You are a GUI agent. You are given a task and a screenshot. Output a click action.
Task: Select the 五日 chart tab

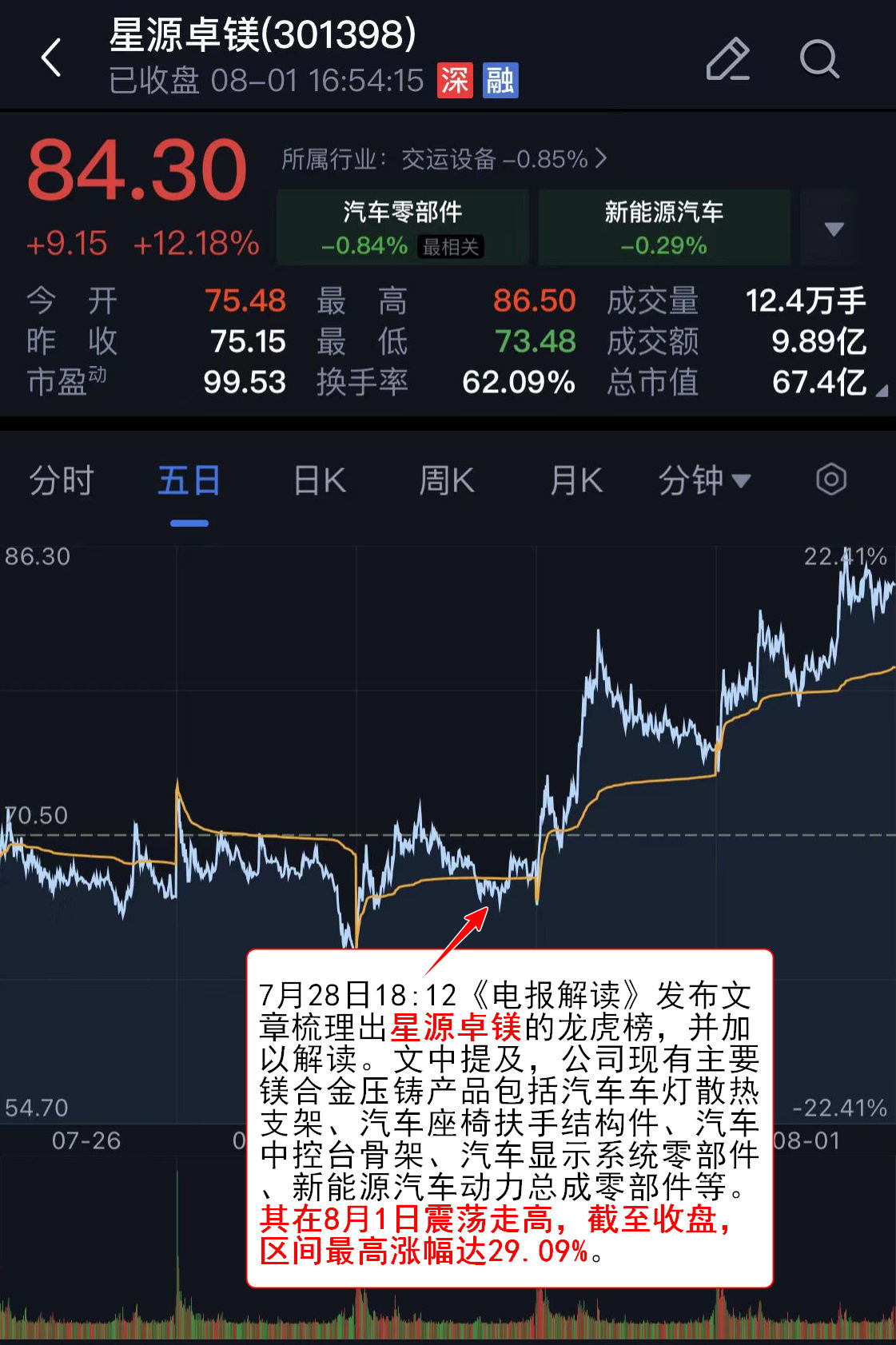click(189, 481)
